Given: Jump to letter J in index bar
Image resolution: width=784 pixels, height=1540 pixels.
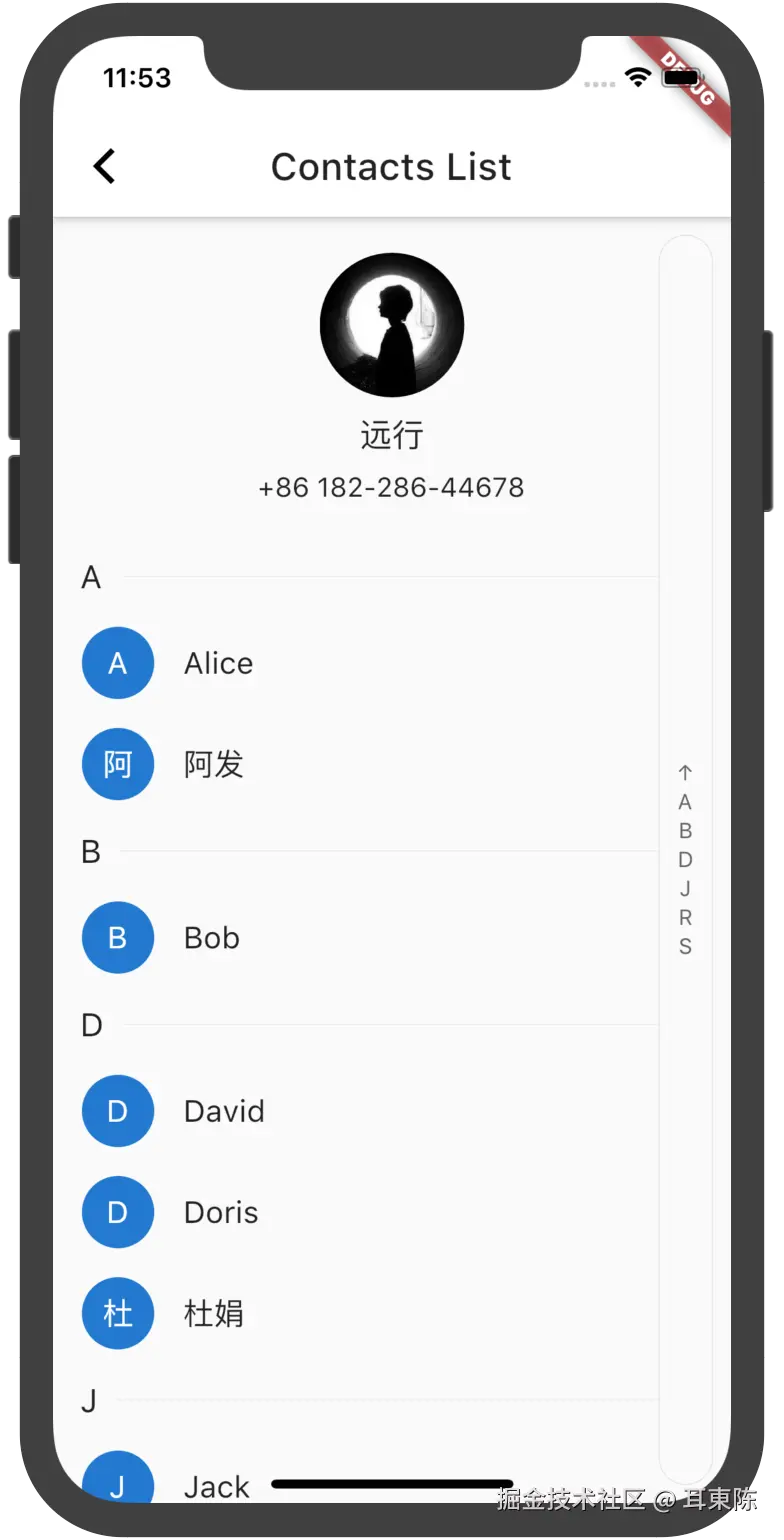Looking at the screenshot, I should [x=685, y=888].
